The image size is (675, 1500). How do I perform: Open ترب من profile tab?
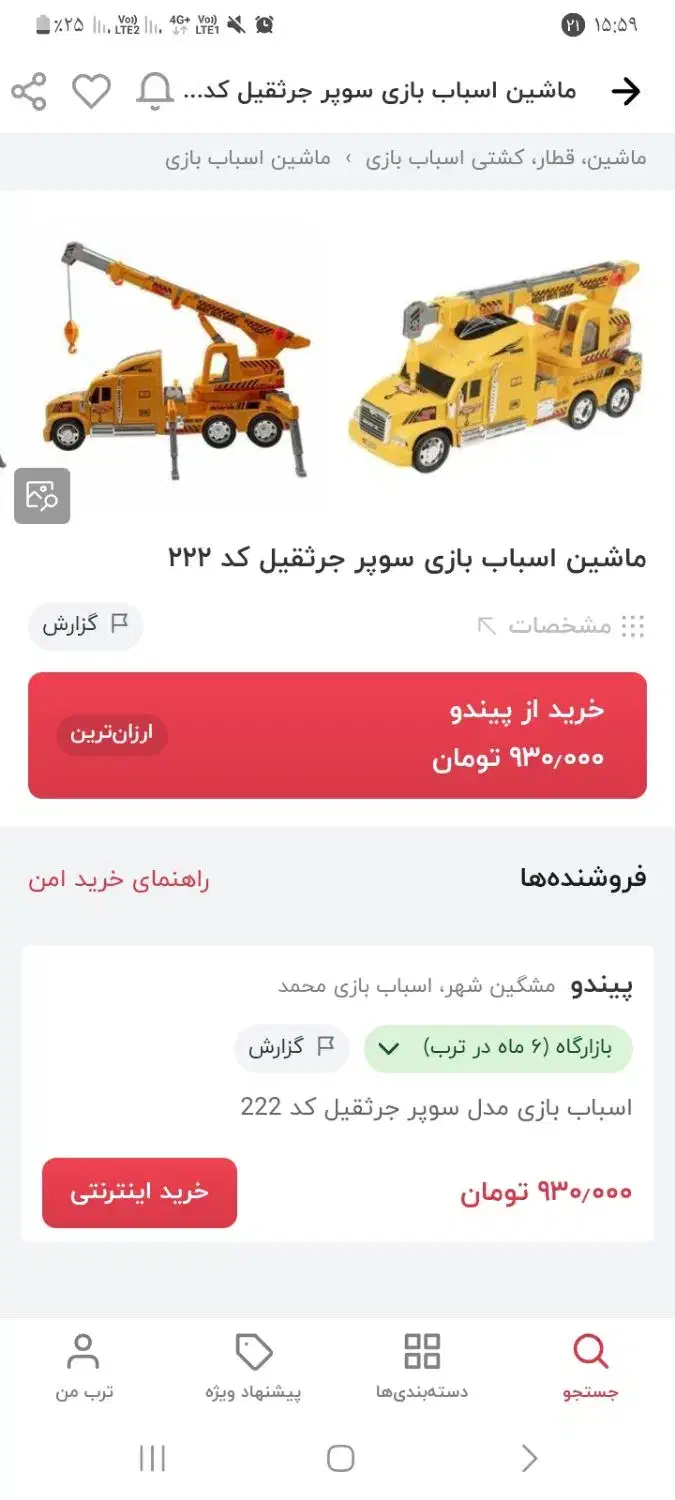click(x=84, y=1366)
